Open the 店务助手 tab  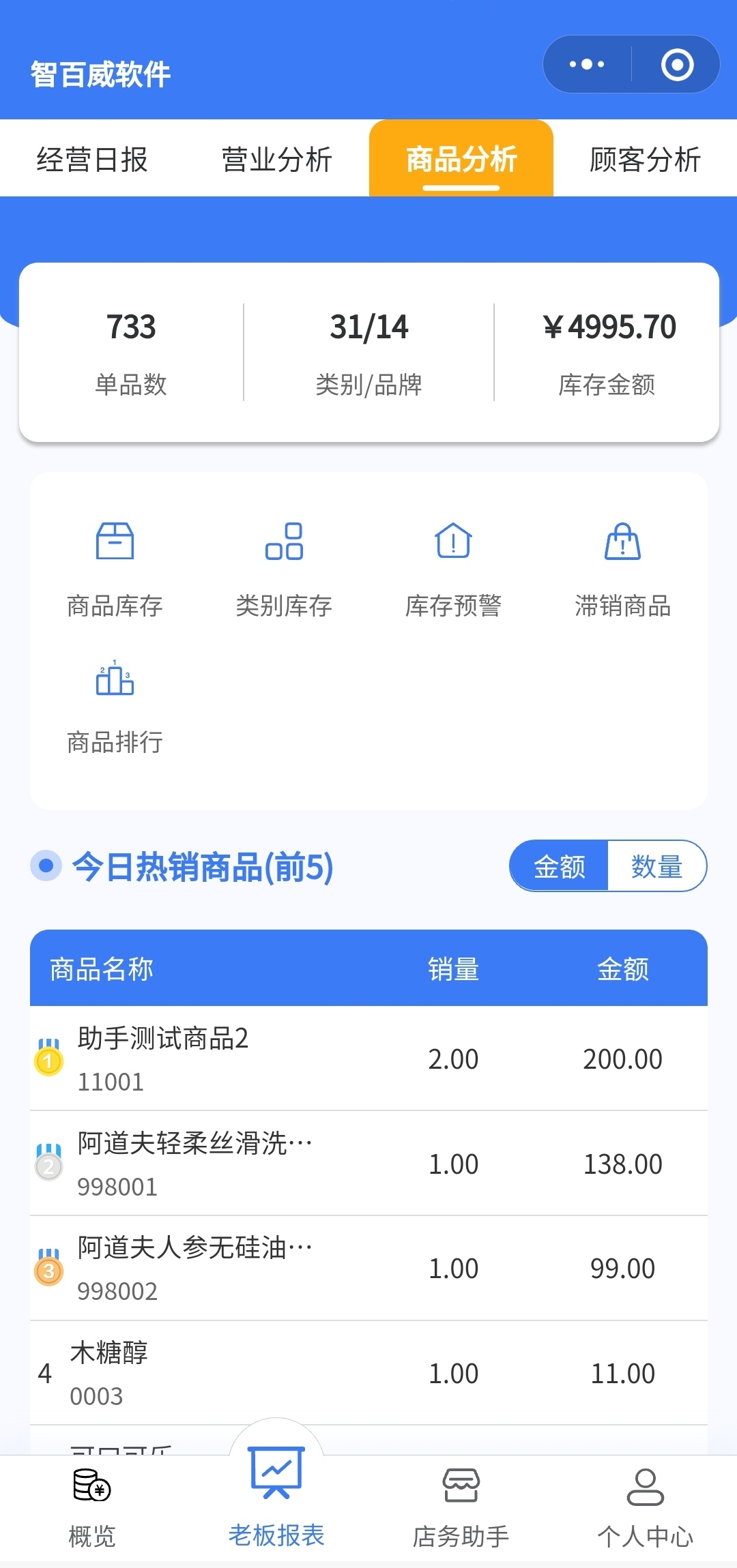click(461, 1507)
